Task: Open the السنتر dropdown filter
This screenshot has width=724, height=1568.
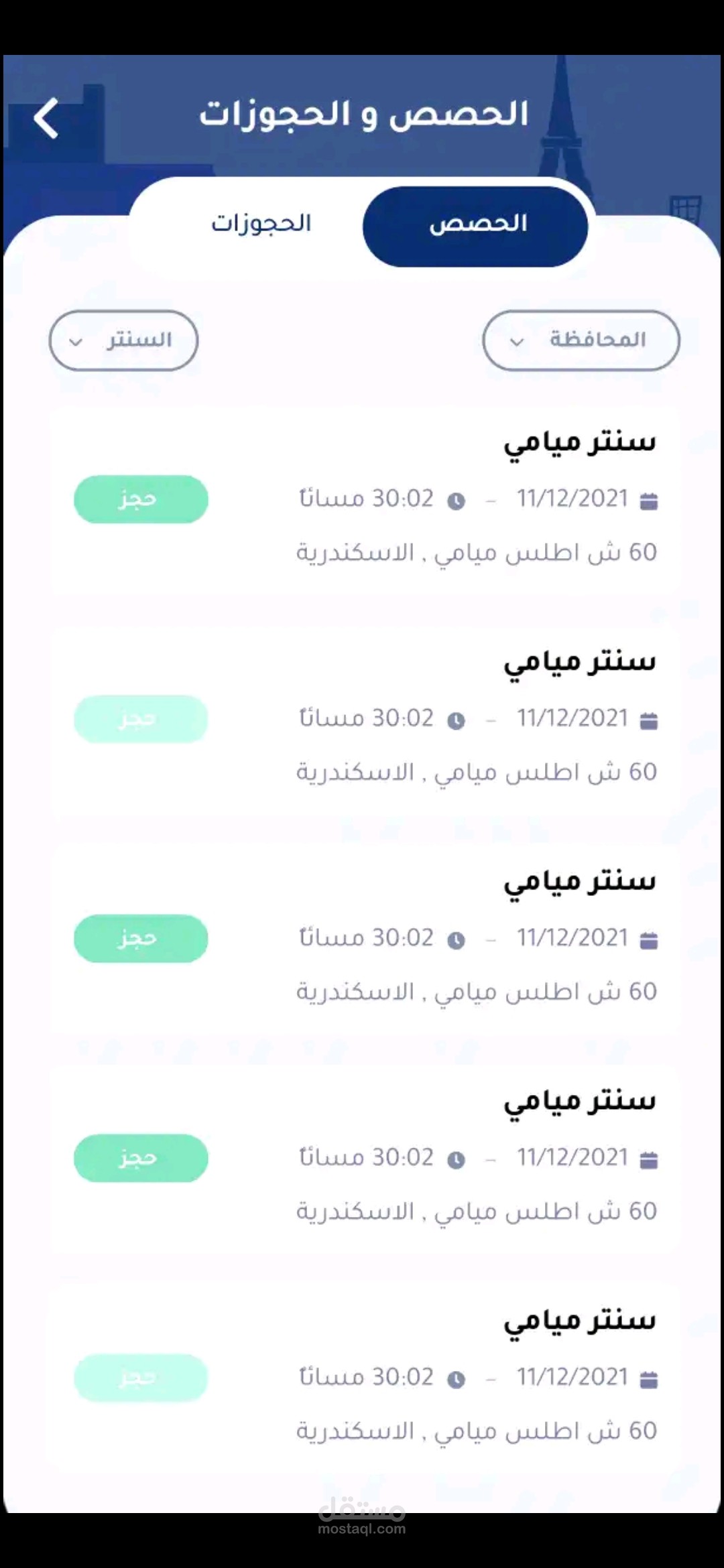Action: click(123, 340)
